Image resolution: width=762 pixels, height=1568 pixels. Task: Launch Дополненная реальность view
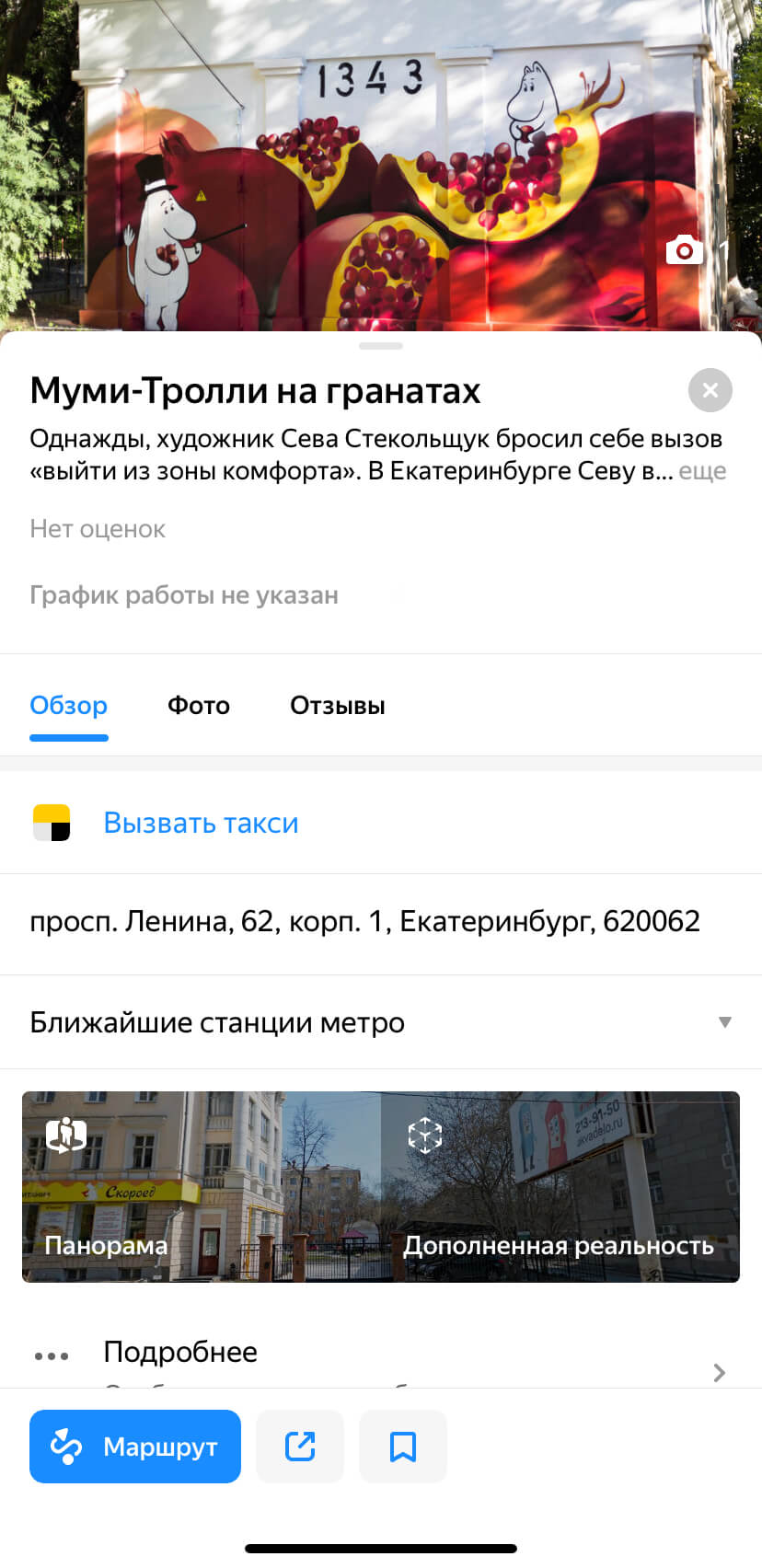560,1187
